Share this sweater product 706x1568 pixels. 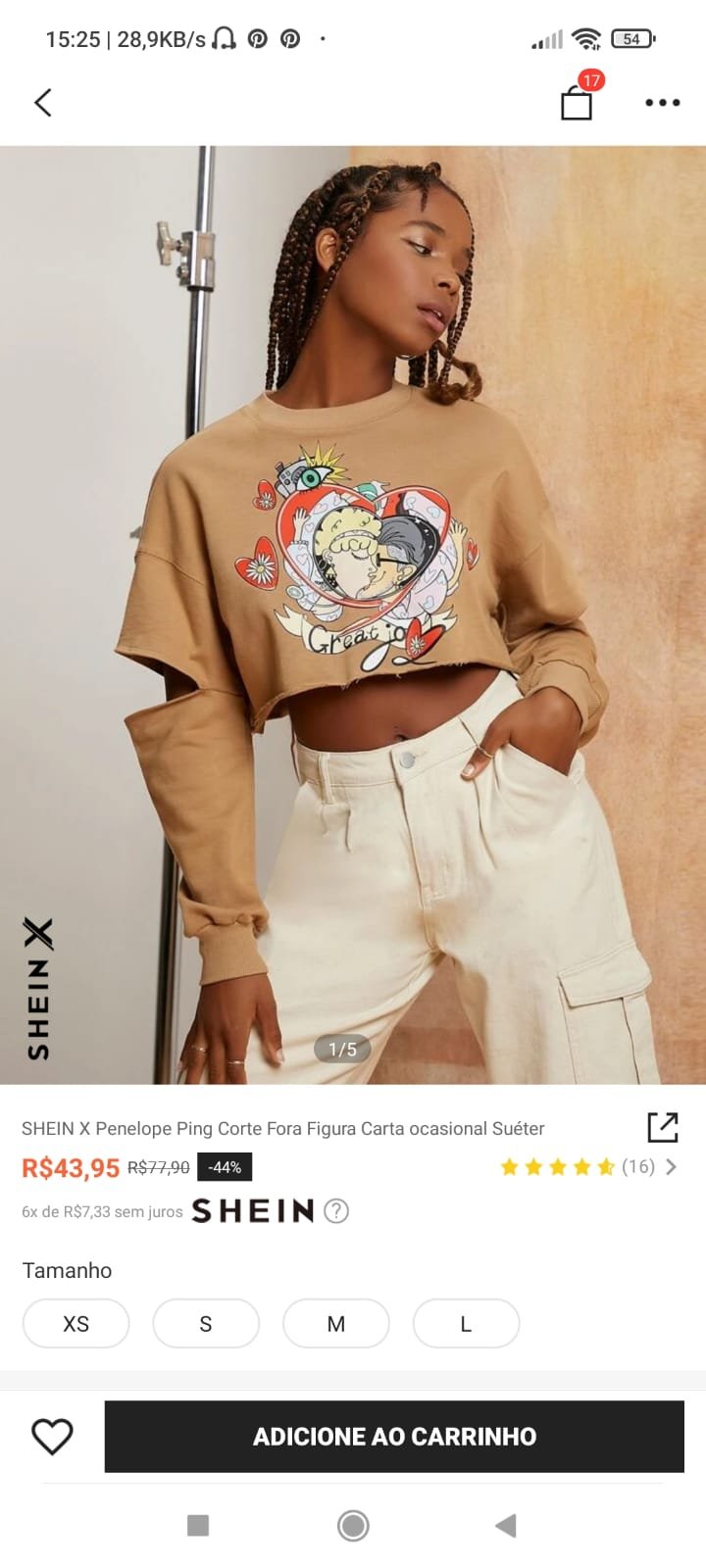pos(663,1127)
